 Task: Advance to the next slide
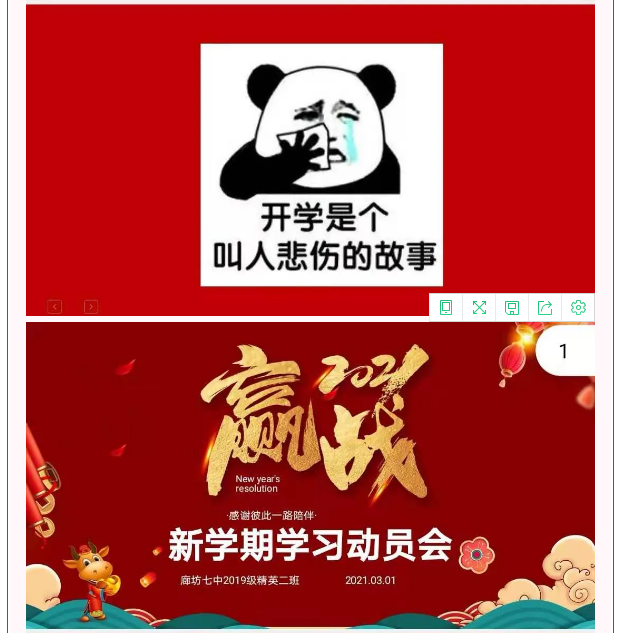click(x=91, y=307)
